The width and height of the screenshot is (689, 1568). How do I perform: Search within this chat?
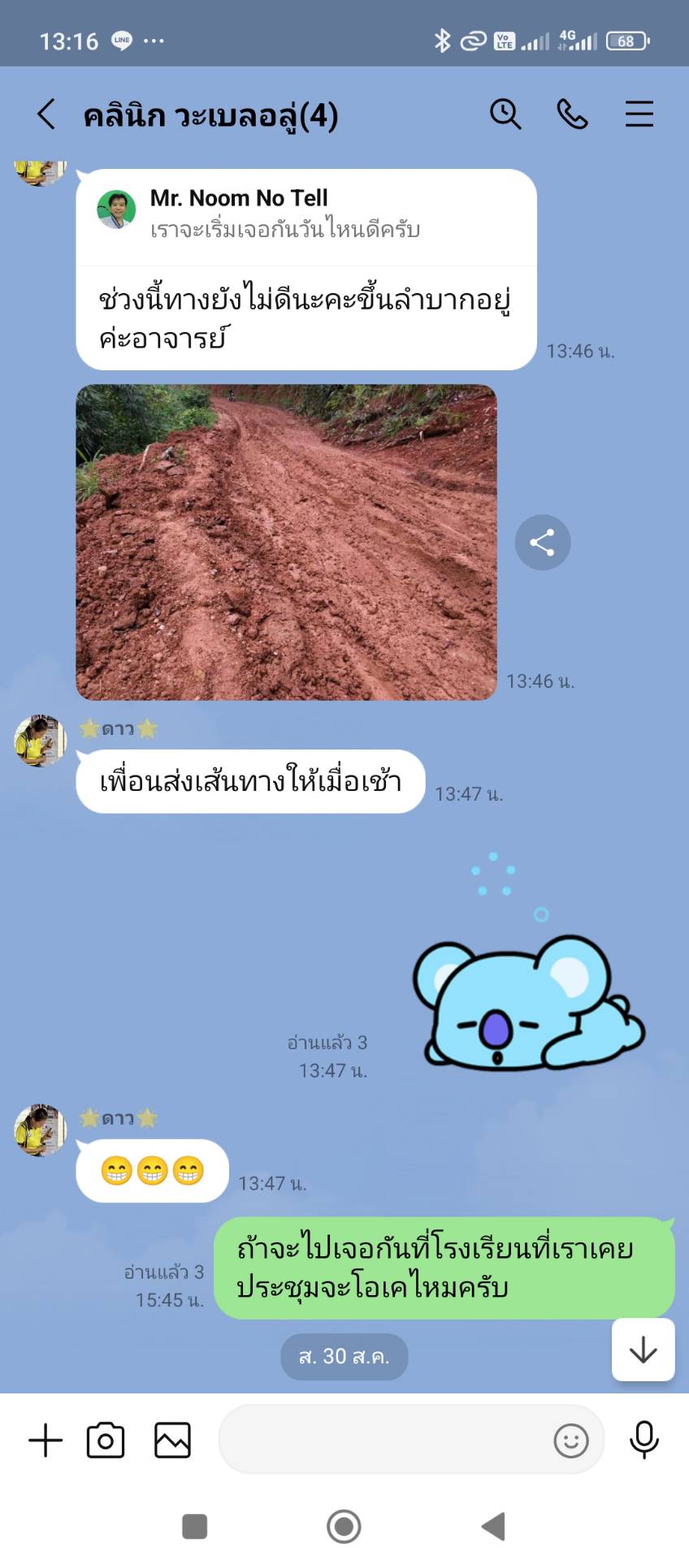point(505,114)
